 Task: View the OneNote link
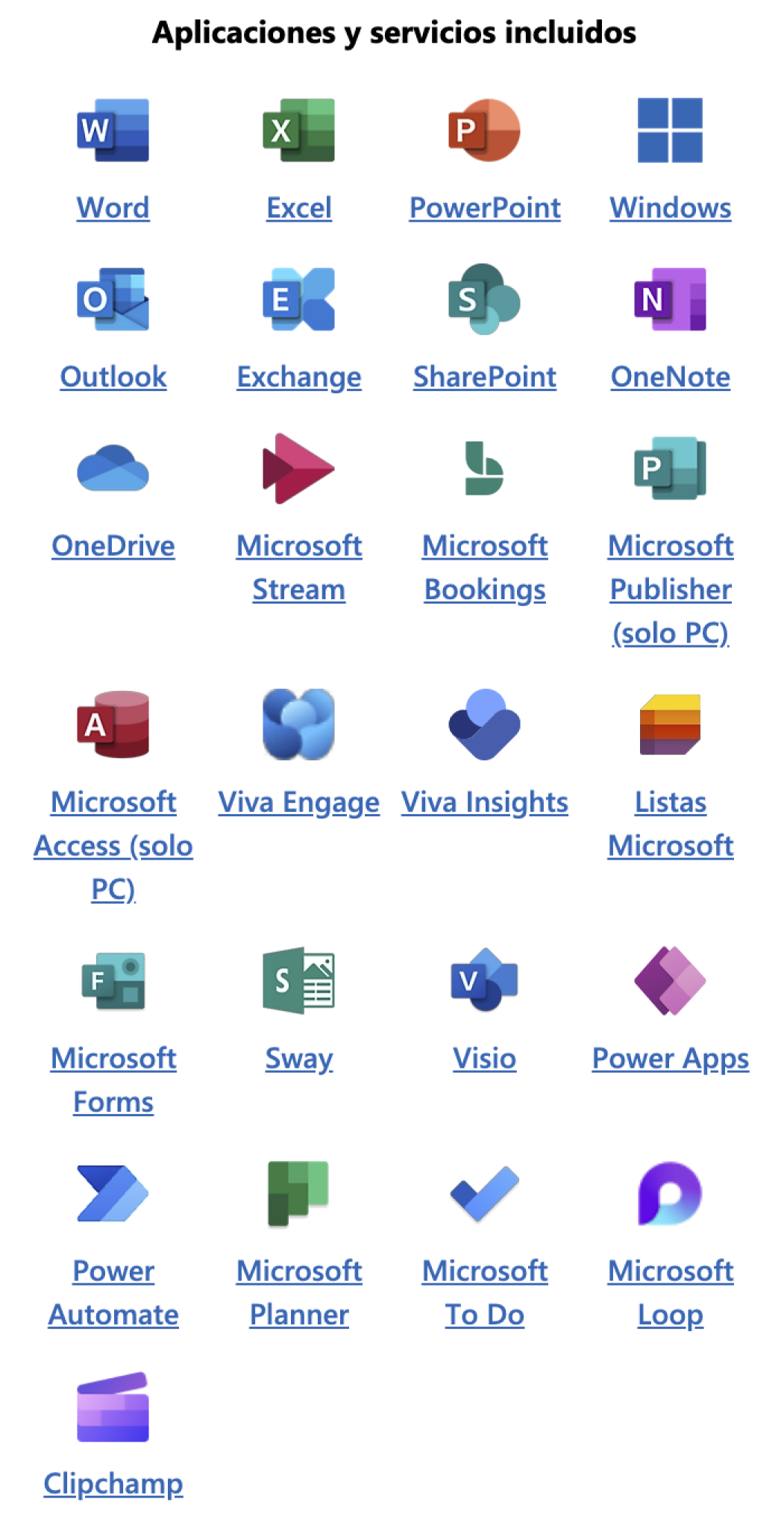coord(670,377)
